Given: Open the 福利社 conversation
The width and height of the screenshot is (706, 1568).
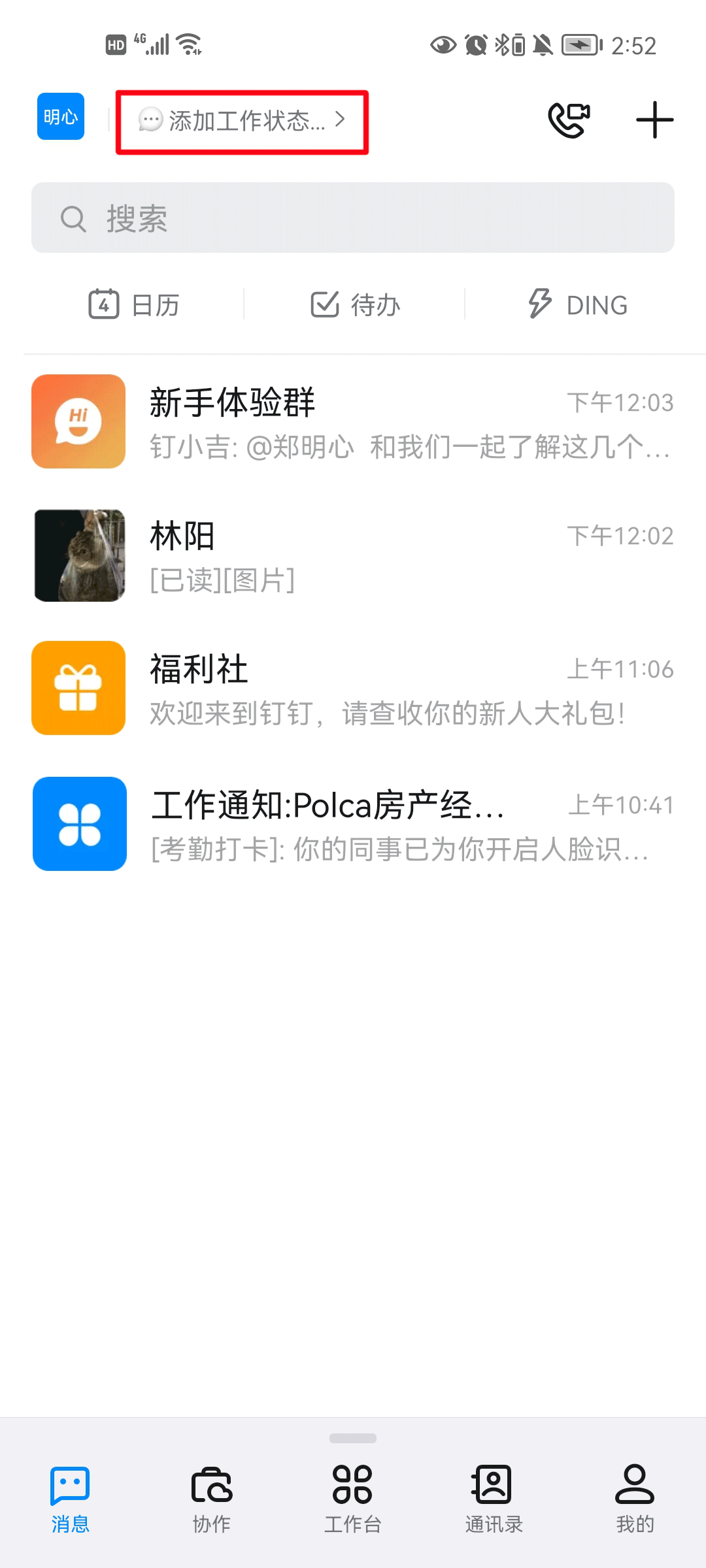Looking at the screenshot, I should tap(353, 689).
